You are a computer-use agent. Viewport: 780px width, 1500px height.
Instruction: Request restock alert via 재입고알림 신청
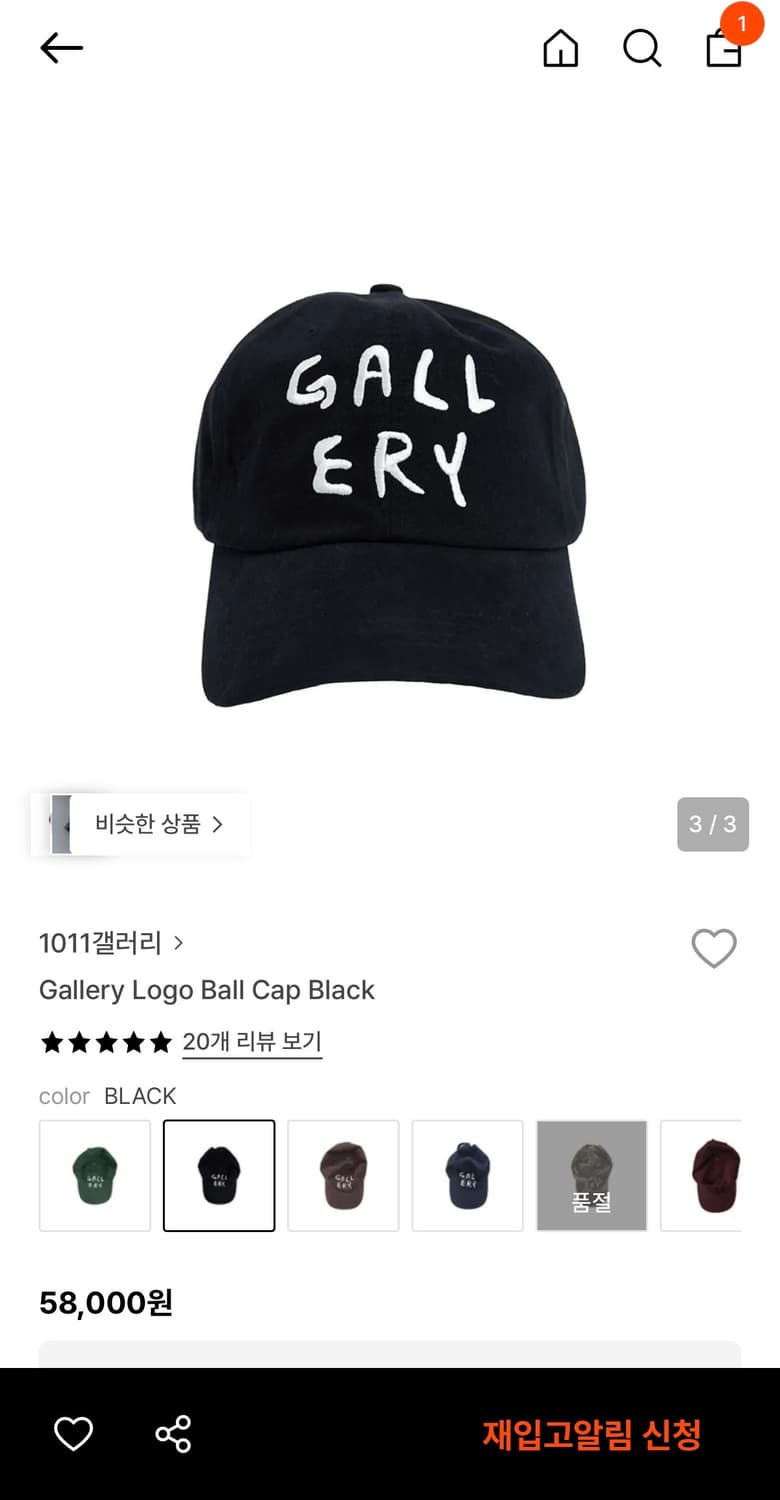[590, 1434]
